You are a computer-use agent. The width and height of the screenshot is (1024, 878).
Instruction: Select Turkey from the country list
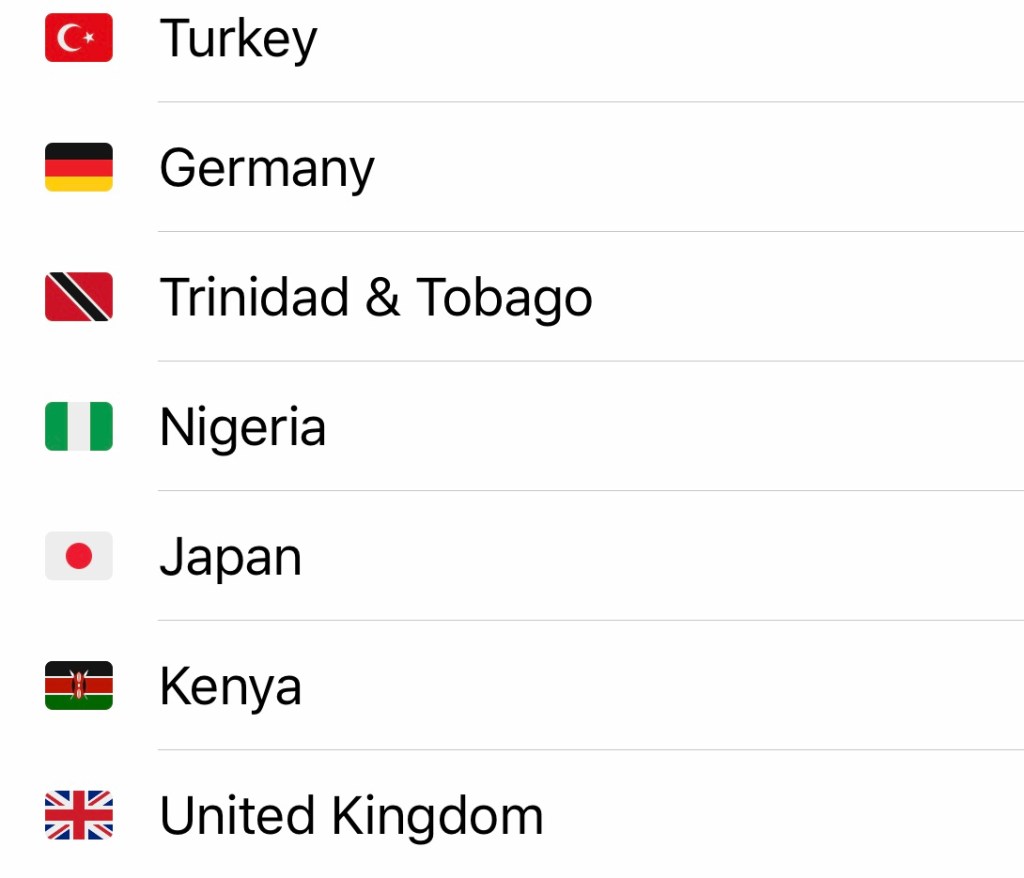[238, 40]
